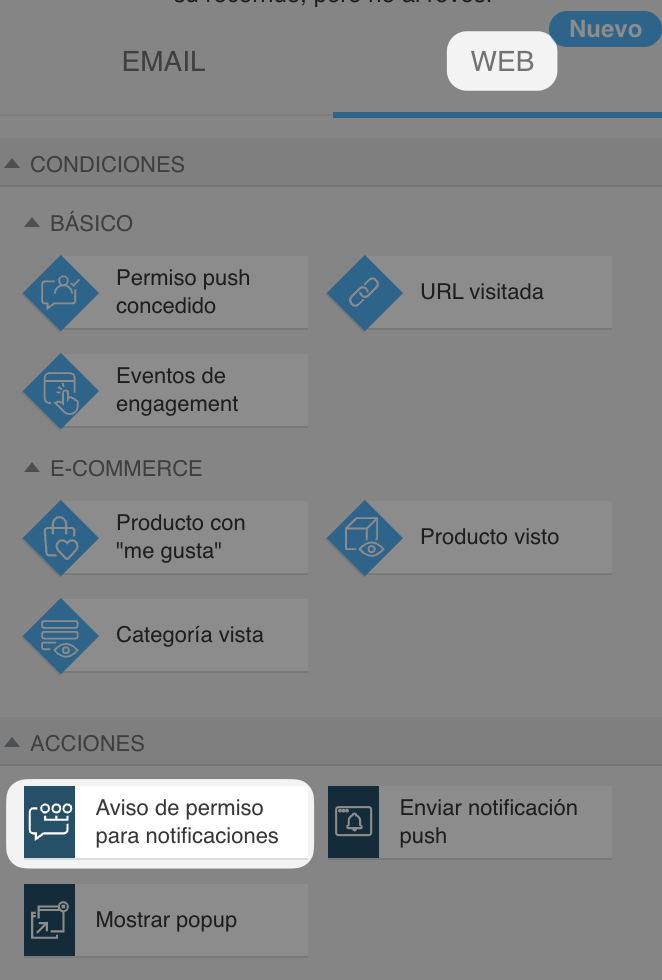Choose the URL visitada condition
Image resolution: width=662 pixels, height=980 pixels.
(x=470, y=292)
